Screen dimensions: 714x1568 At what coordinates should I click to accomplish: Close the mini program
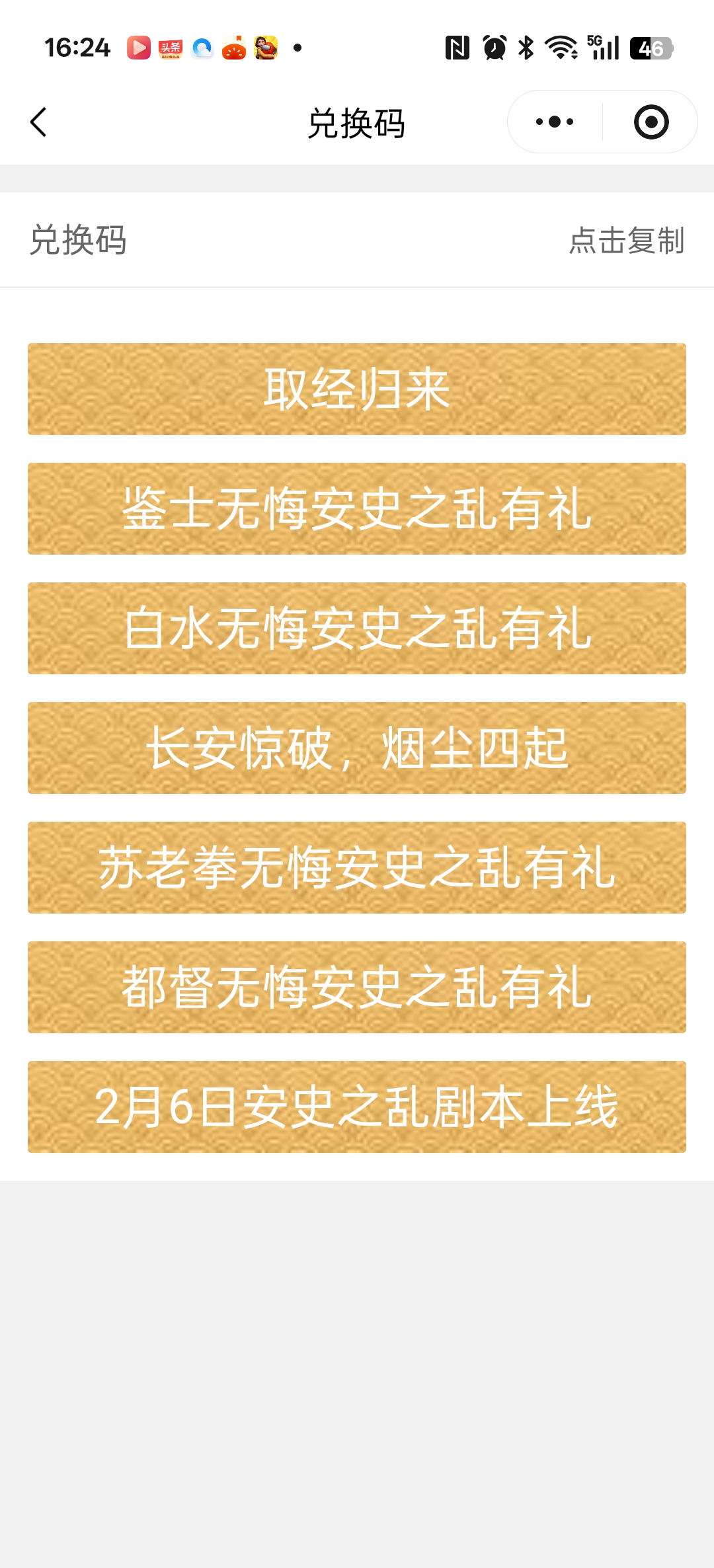[651, 122]
